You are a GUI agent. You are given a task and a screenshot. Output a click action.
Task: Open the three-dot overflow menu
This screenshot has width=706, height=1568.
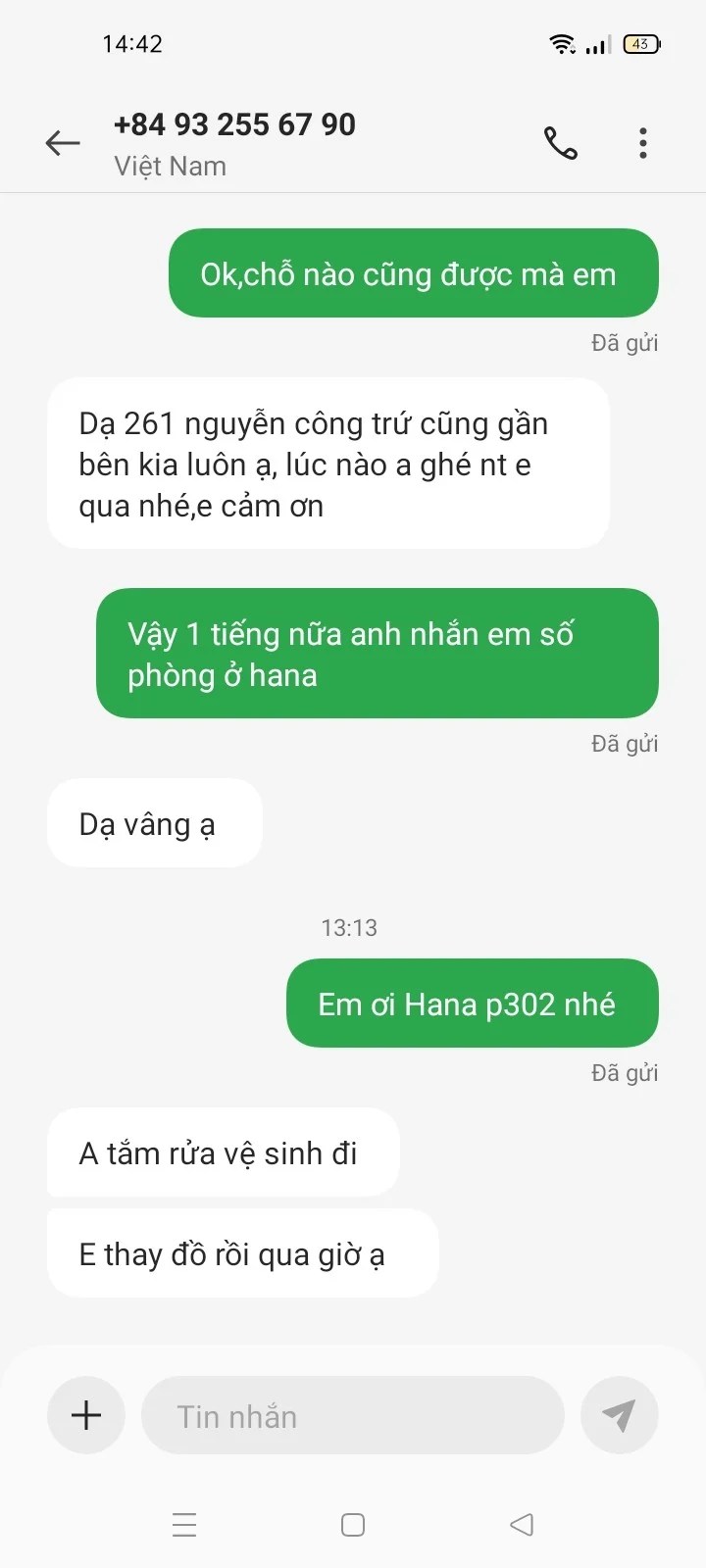coord(643,143)
